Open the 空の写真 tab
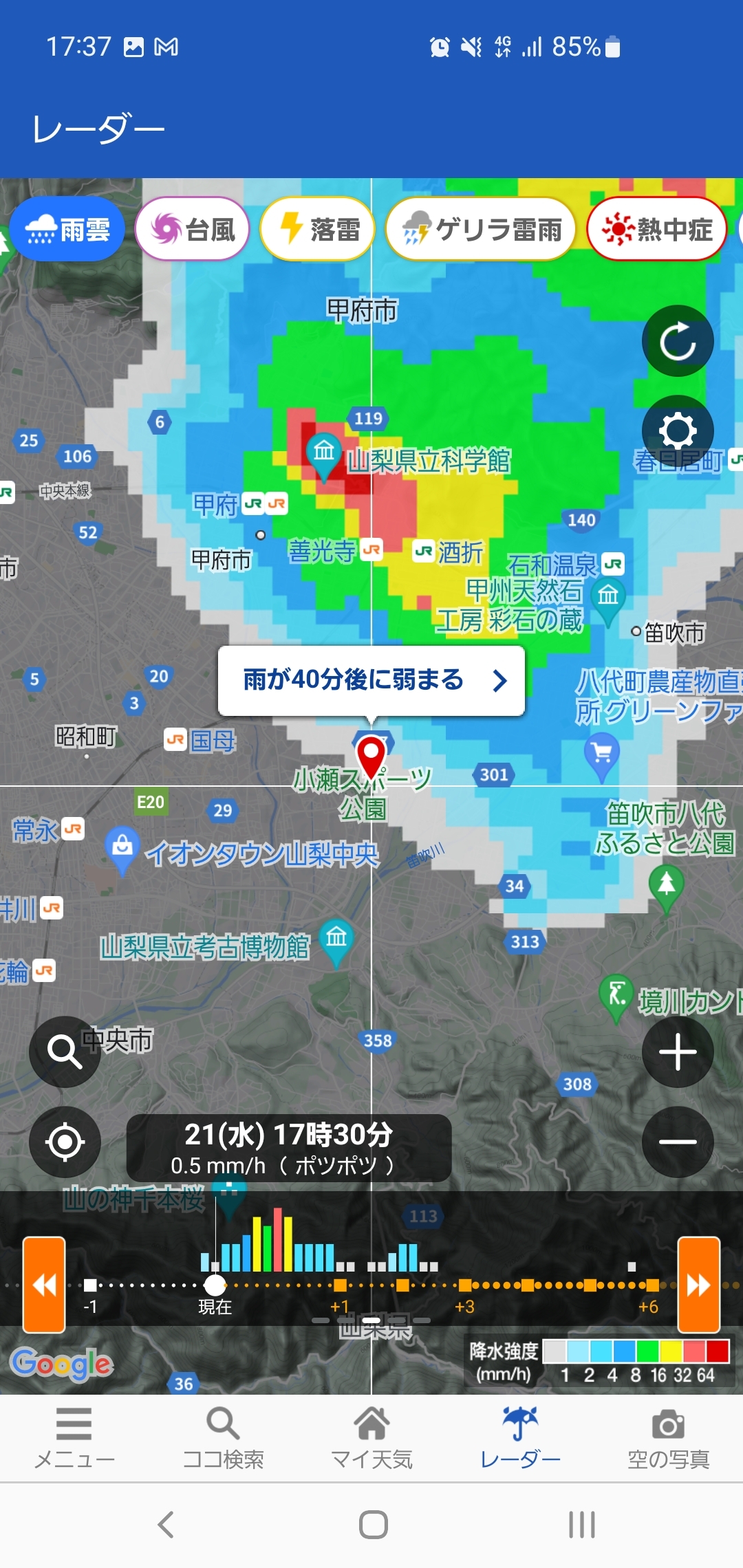This screenshot has height=1568, width=743. (668, 1436)
